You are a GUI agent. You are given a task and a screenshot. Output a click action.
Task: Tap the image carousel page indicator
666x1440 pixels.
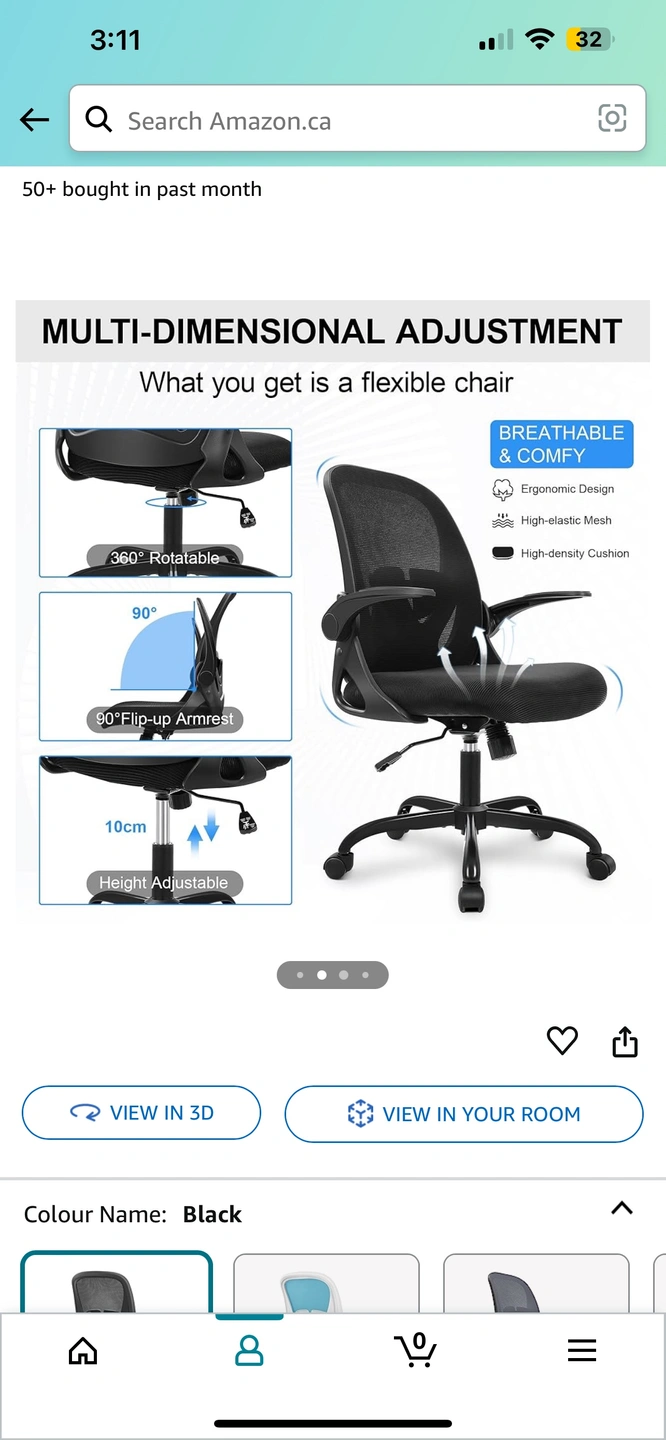pyautogui.click(x=332, y=975)
